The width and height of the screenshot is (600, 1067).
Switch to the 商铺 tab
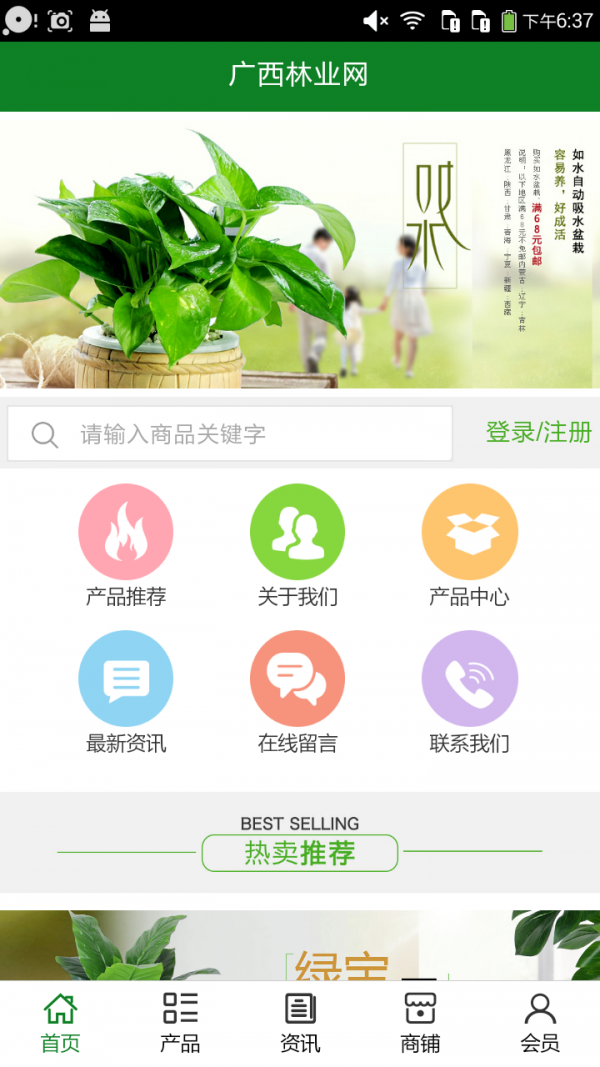420,1023
